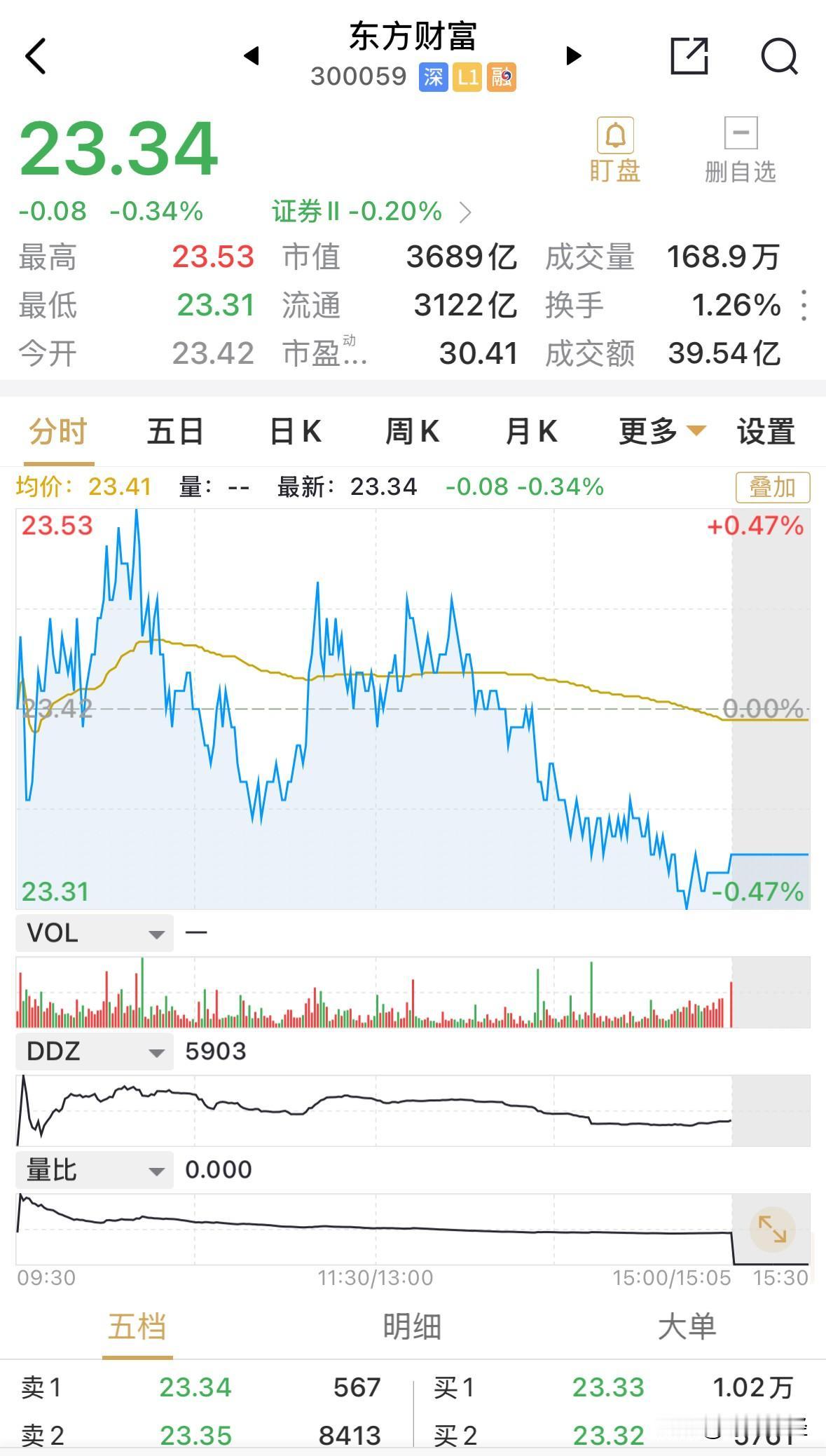Tap the 叠加 overlay button

(x=772, y=487)
